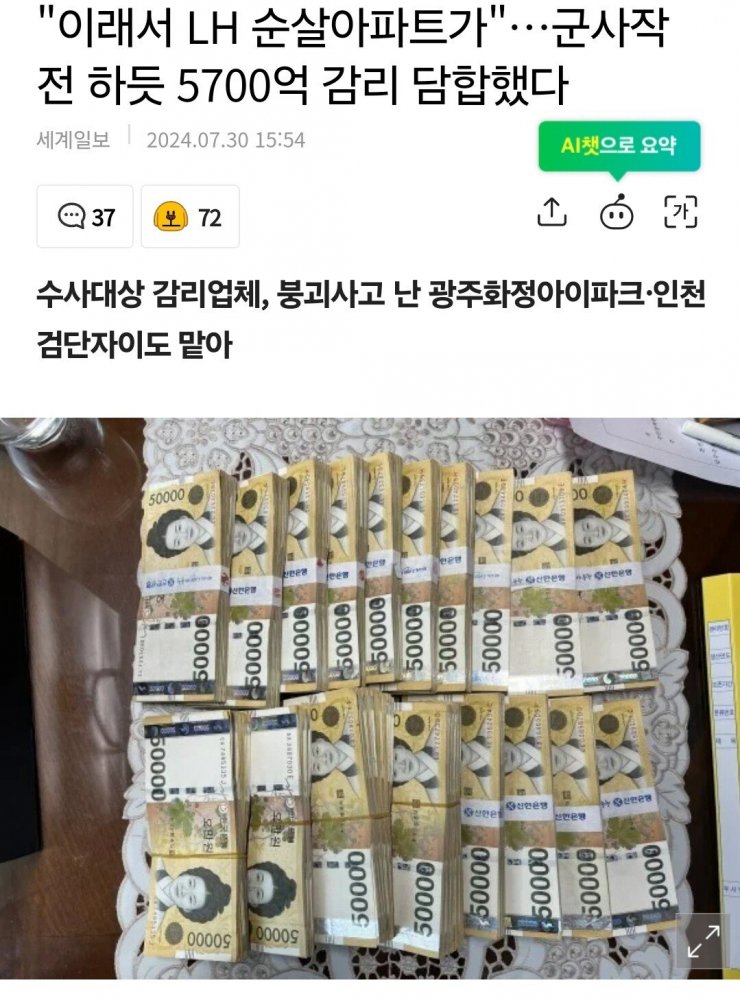
Task: Tap the reaction button showing 72
Action: 190,217
